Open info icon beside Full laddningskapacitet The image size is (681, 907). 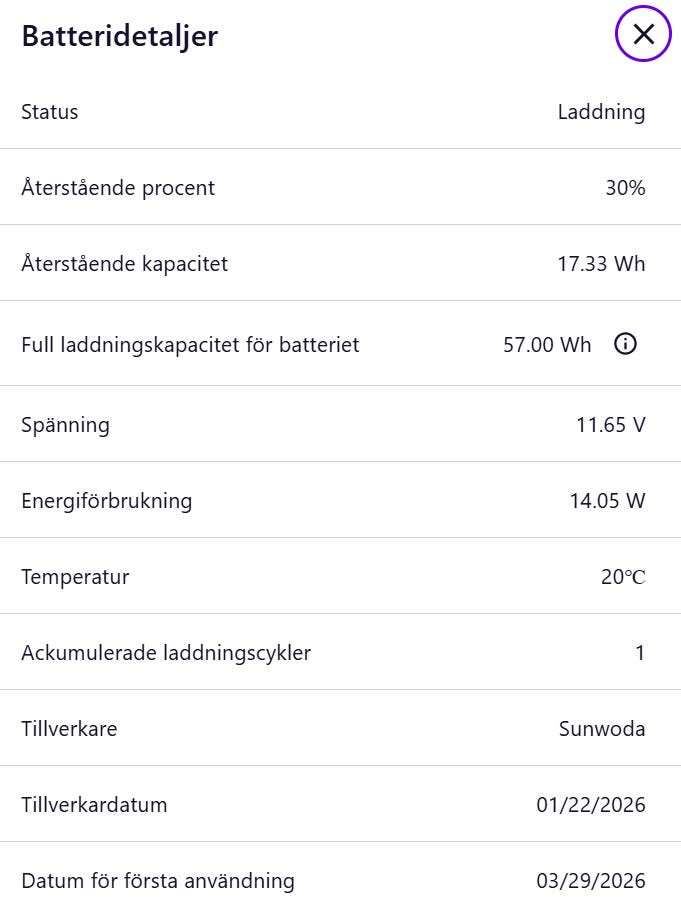[x=625, y=345]
